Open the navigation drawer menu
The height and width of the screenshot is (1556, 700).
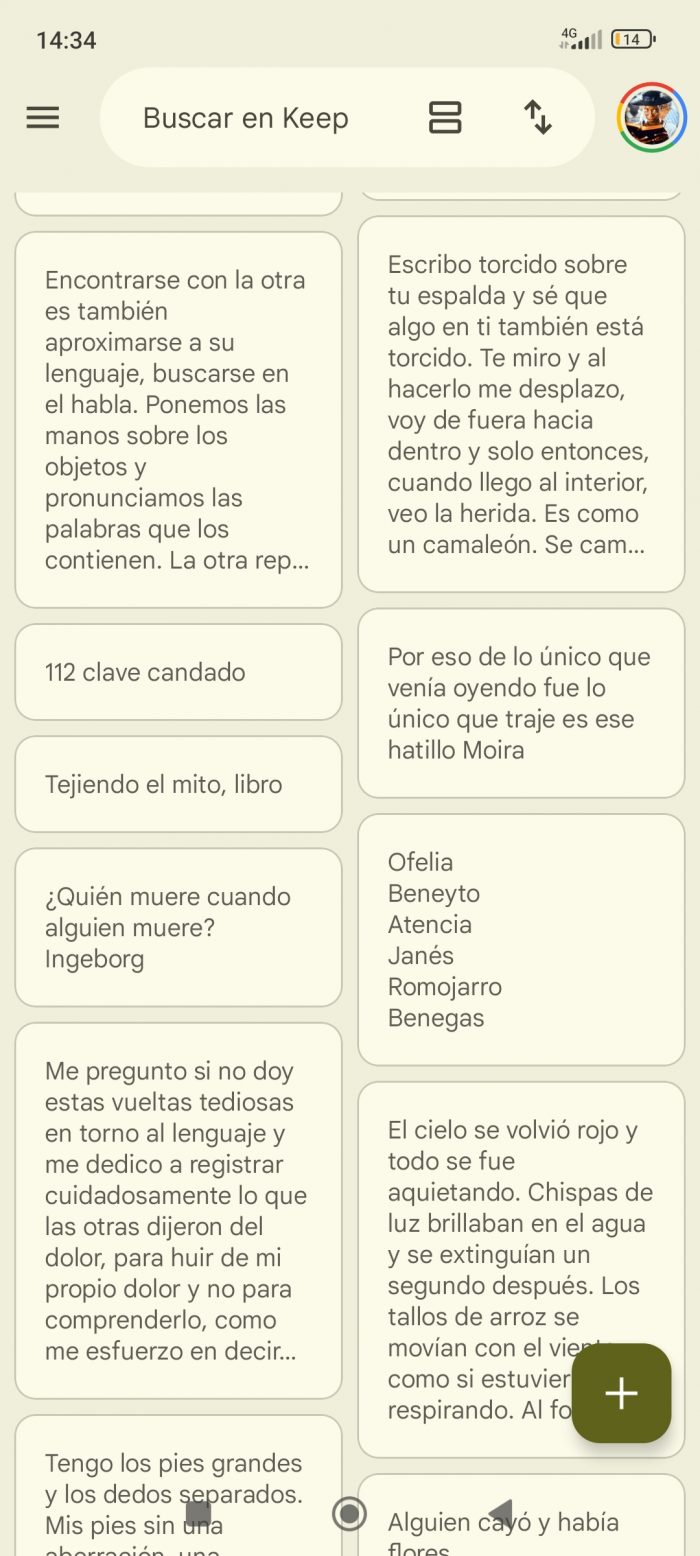pyautogui.click(x=43, y=118)
